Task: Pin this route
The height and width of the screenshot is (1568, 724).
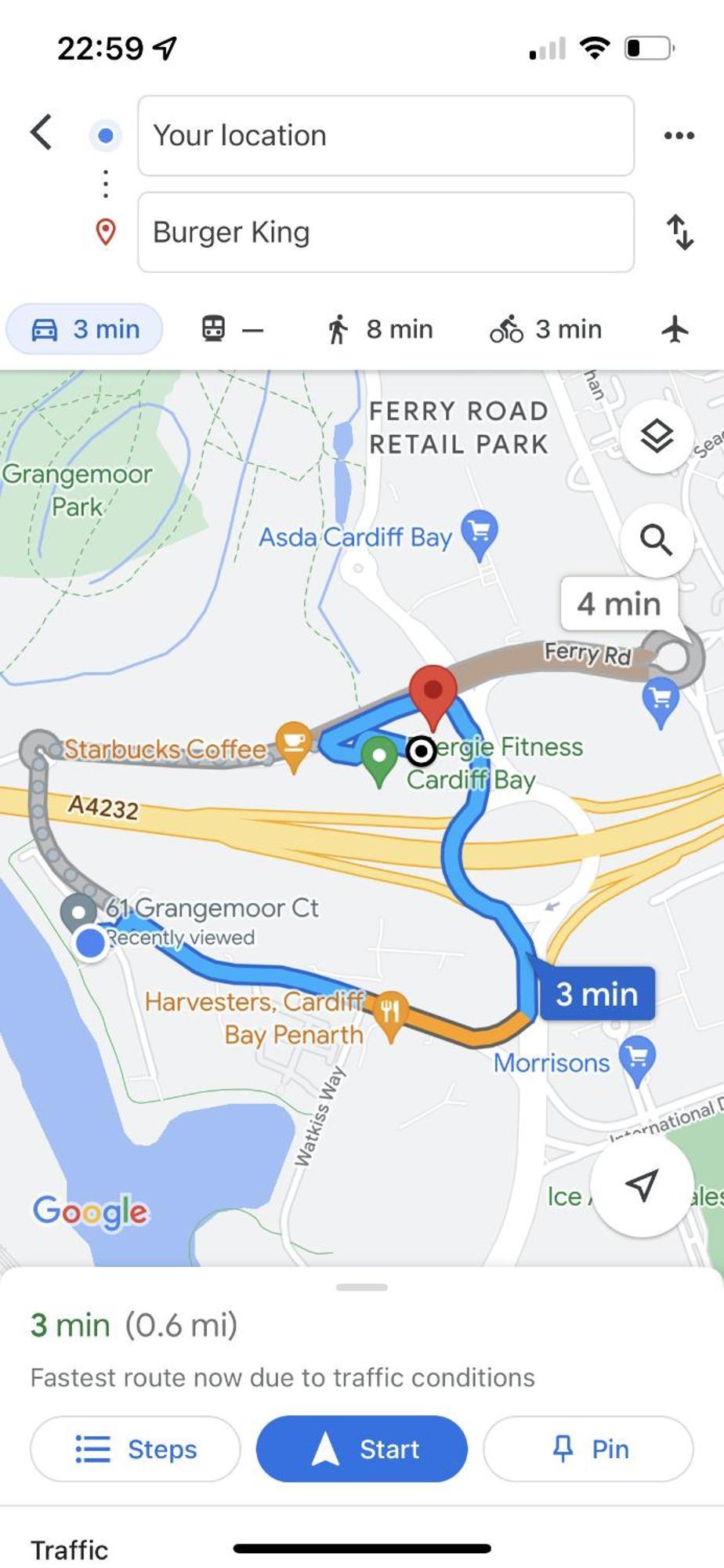Action: (588, 1449)
